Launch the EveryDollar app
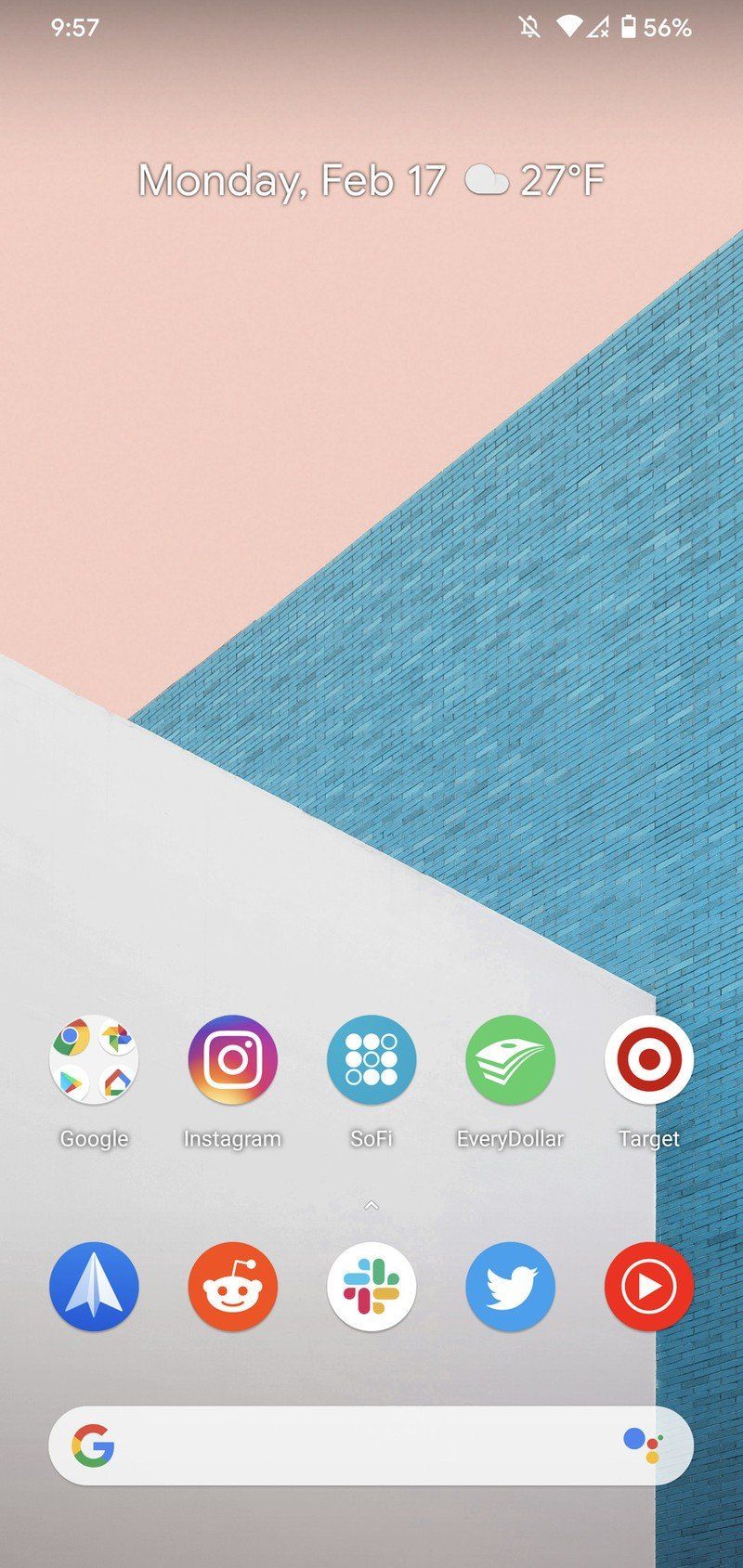The width and height of the screenshot is (743, 1568). (x=510, y=1060)
